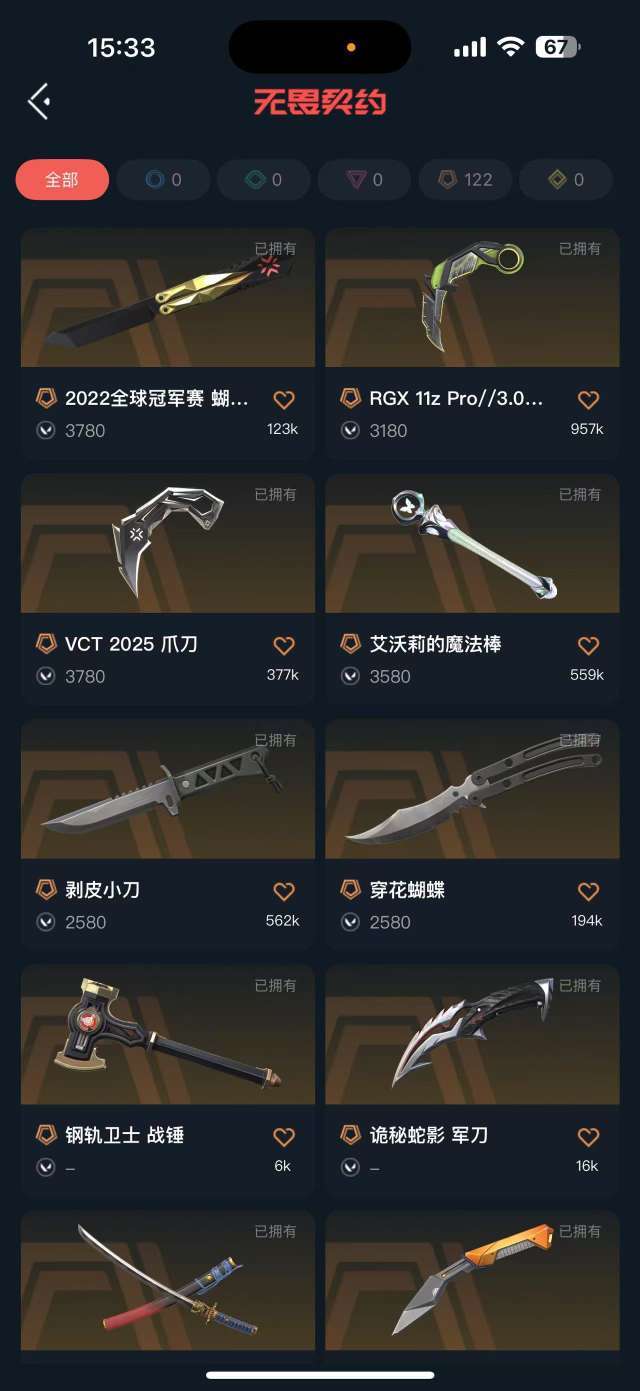This screenshot has width=640, height=1391.
Task: Select the blue circle tier filter chip
Action: (163, 180)
